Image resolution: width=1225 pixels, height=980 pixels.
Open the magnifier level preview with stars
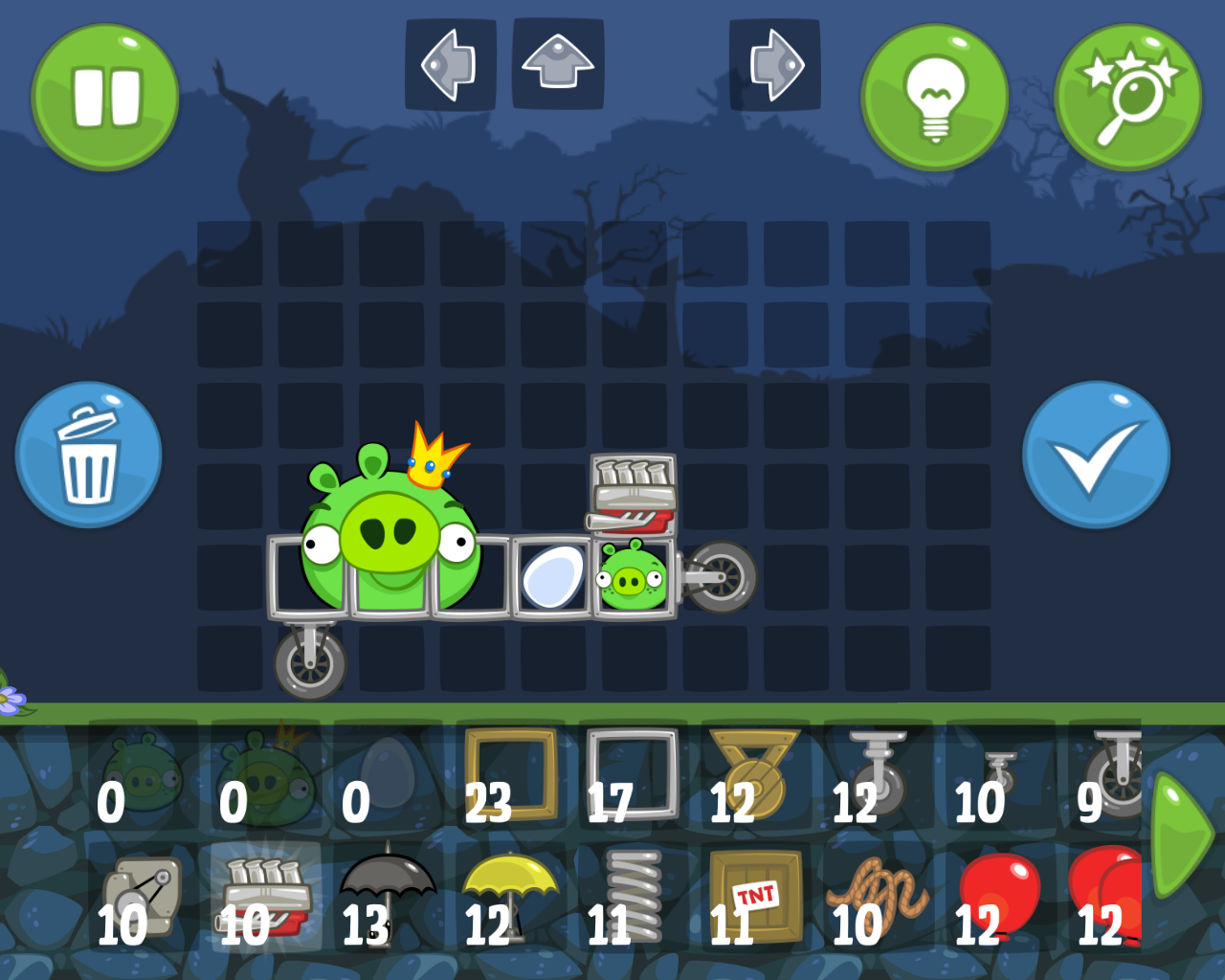pyautogui.click(x=1127, y=98)
